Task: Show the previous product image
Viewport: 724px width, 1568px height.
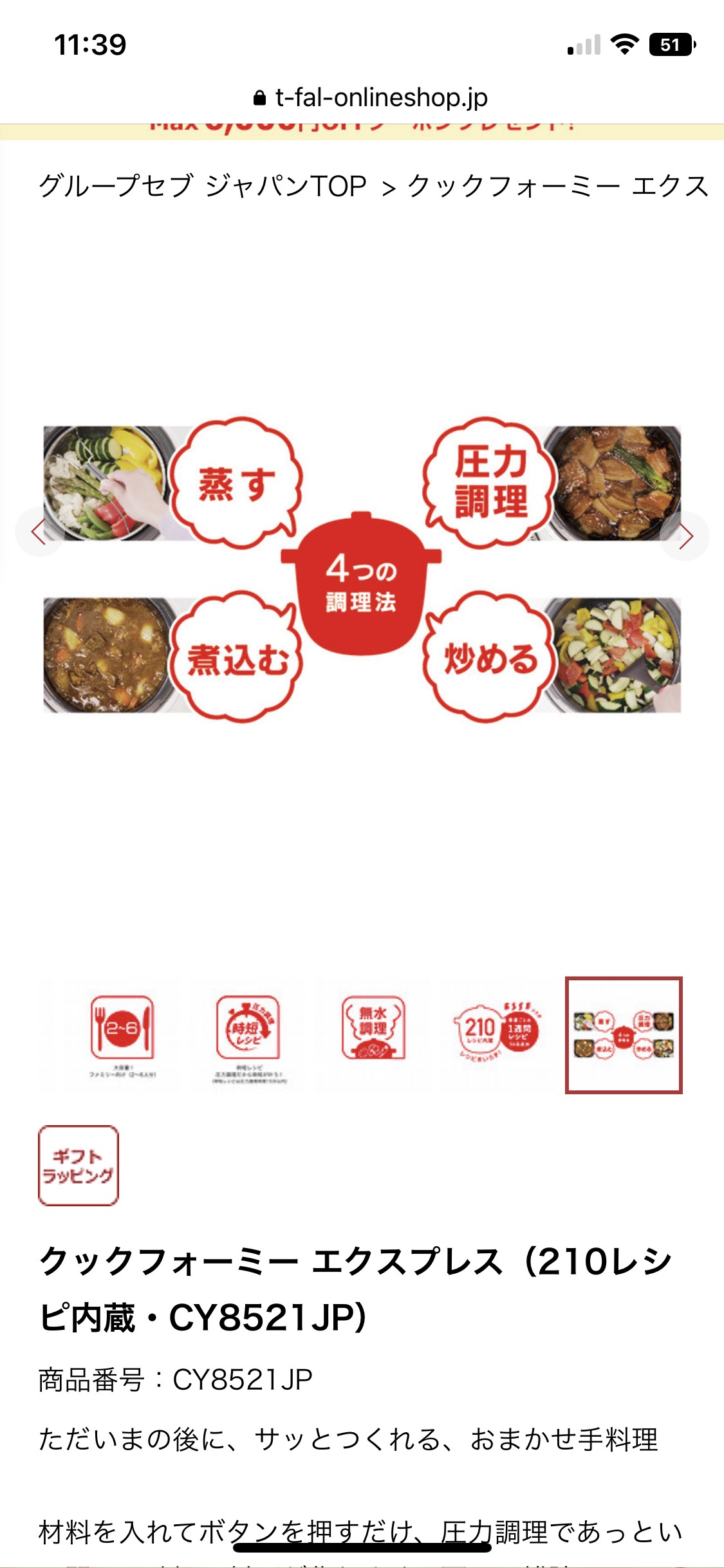Action: point(39,534)
